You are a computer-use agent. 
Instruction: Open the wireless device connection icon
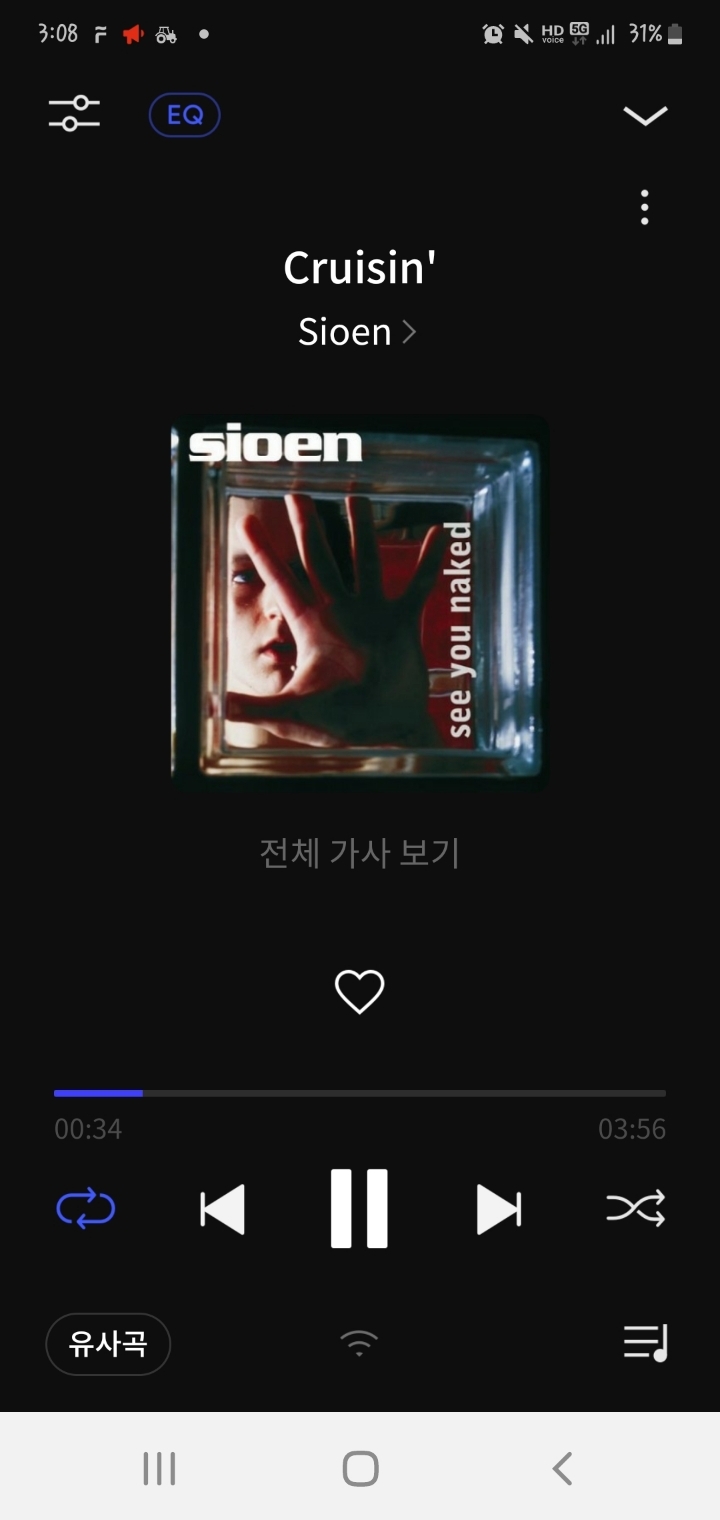click(359, 1344)
